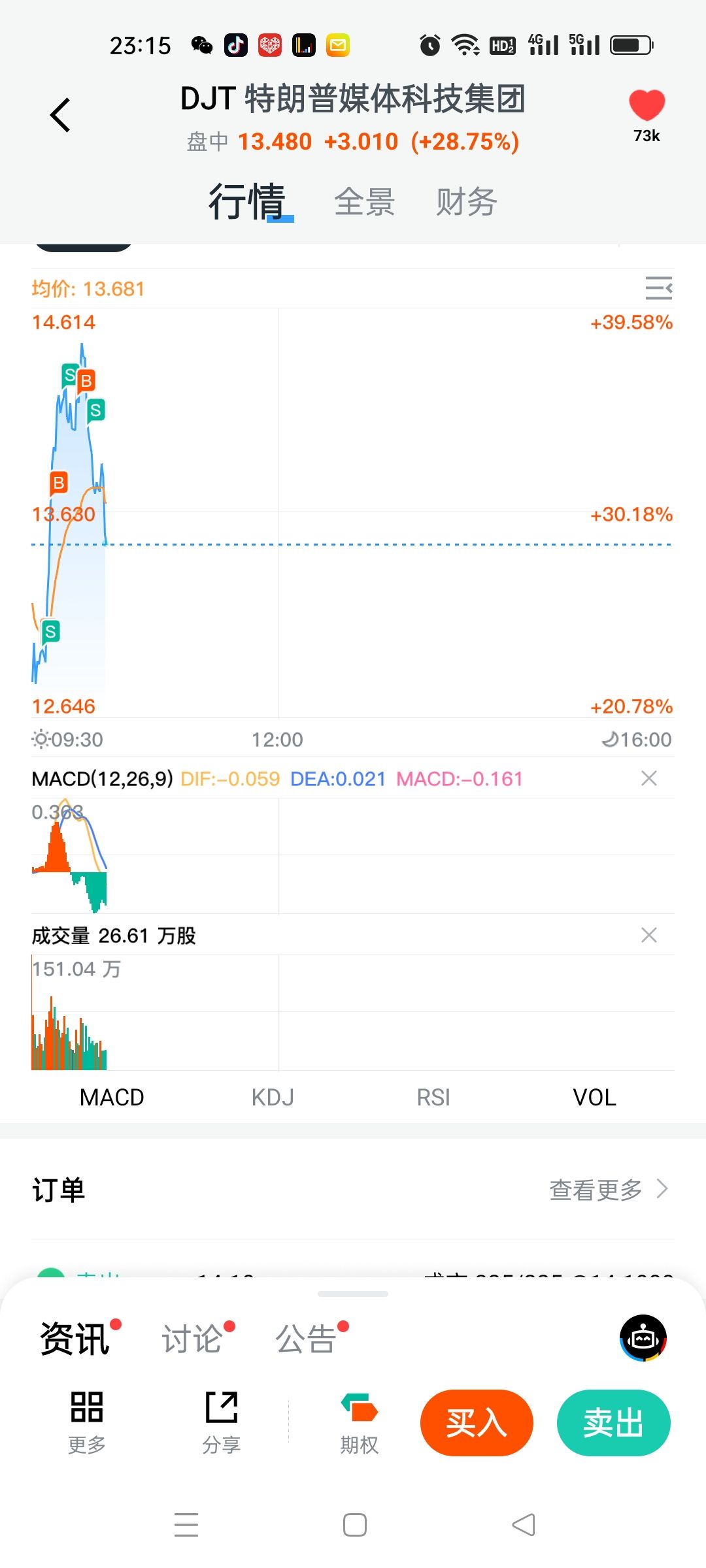706x1568 pixels.
Task: Open the 讨论 discussion tab
Action: [x=192, y=1339]
